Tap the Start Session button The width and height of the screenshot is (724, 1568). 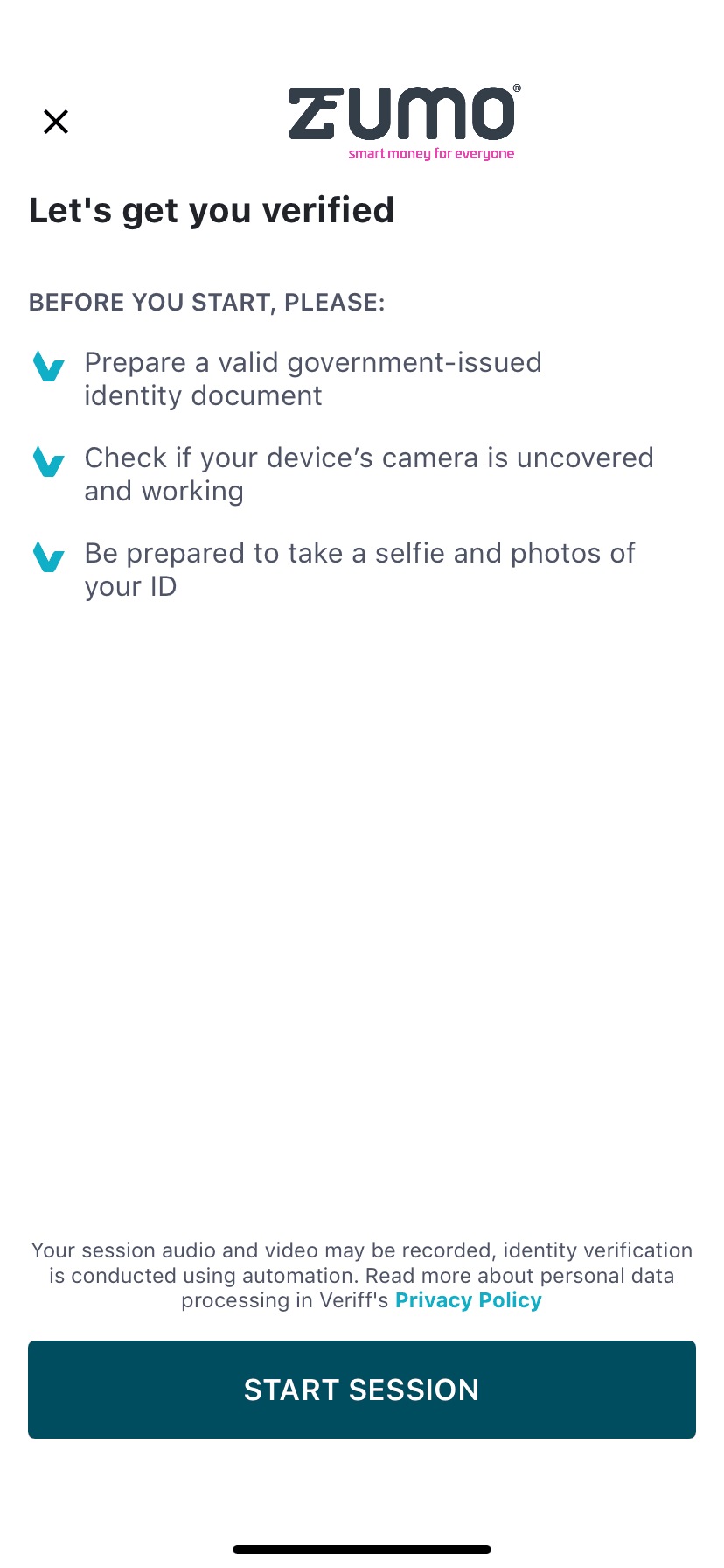coord(362,1389)
